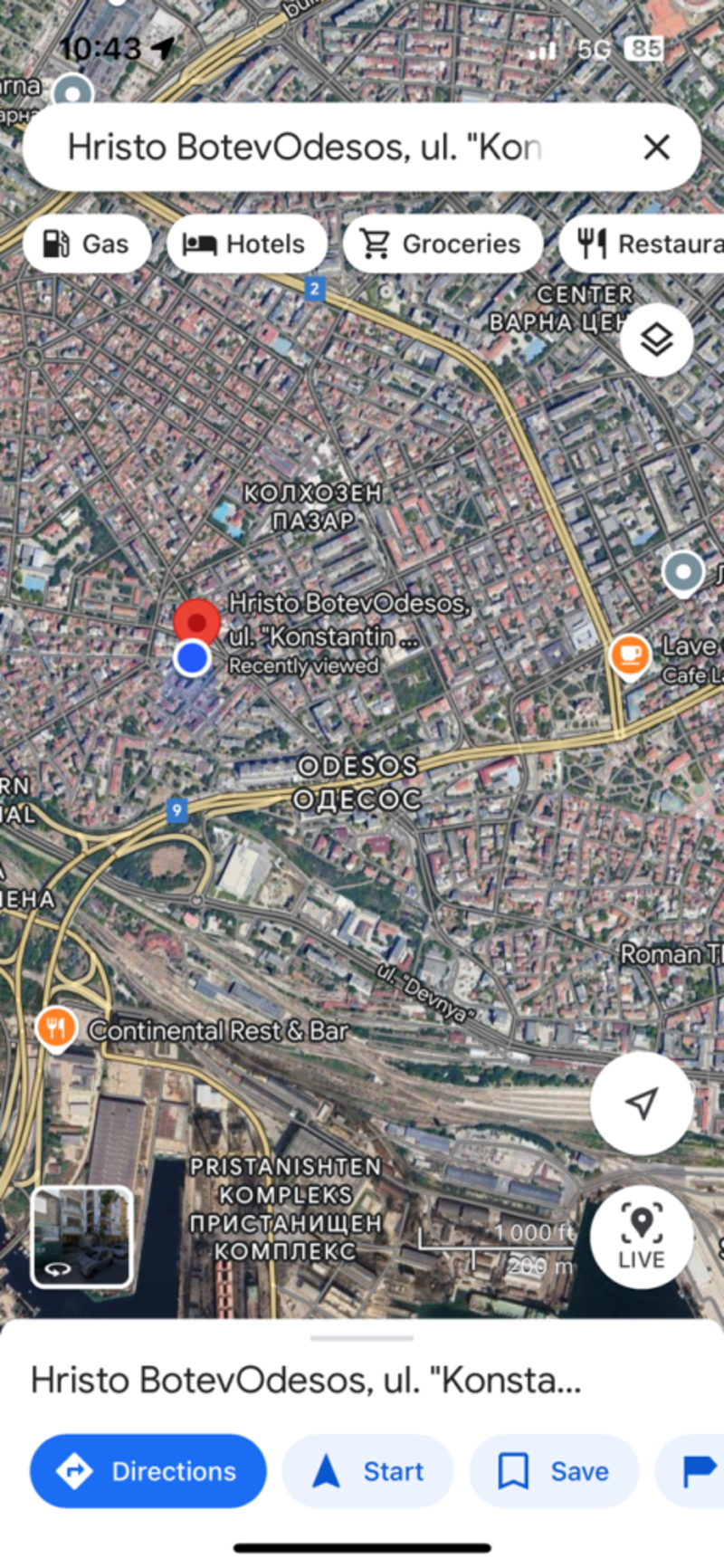Open the map layers selector
This screenshot has height=1568, width=724.
tap(657, 340)
